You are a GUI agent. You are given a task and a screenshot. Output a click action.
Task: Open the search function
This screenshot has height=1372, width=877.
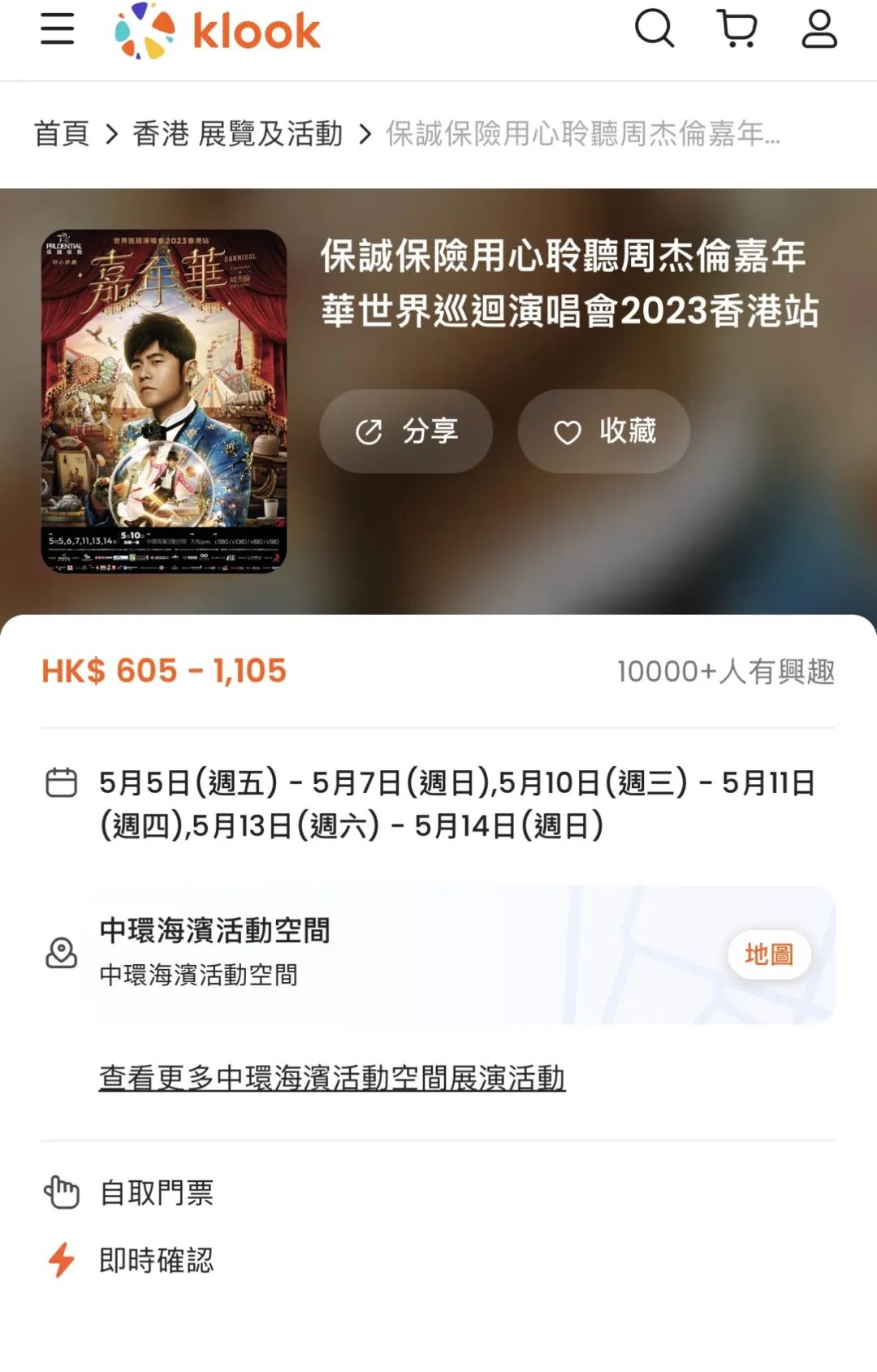656,29
